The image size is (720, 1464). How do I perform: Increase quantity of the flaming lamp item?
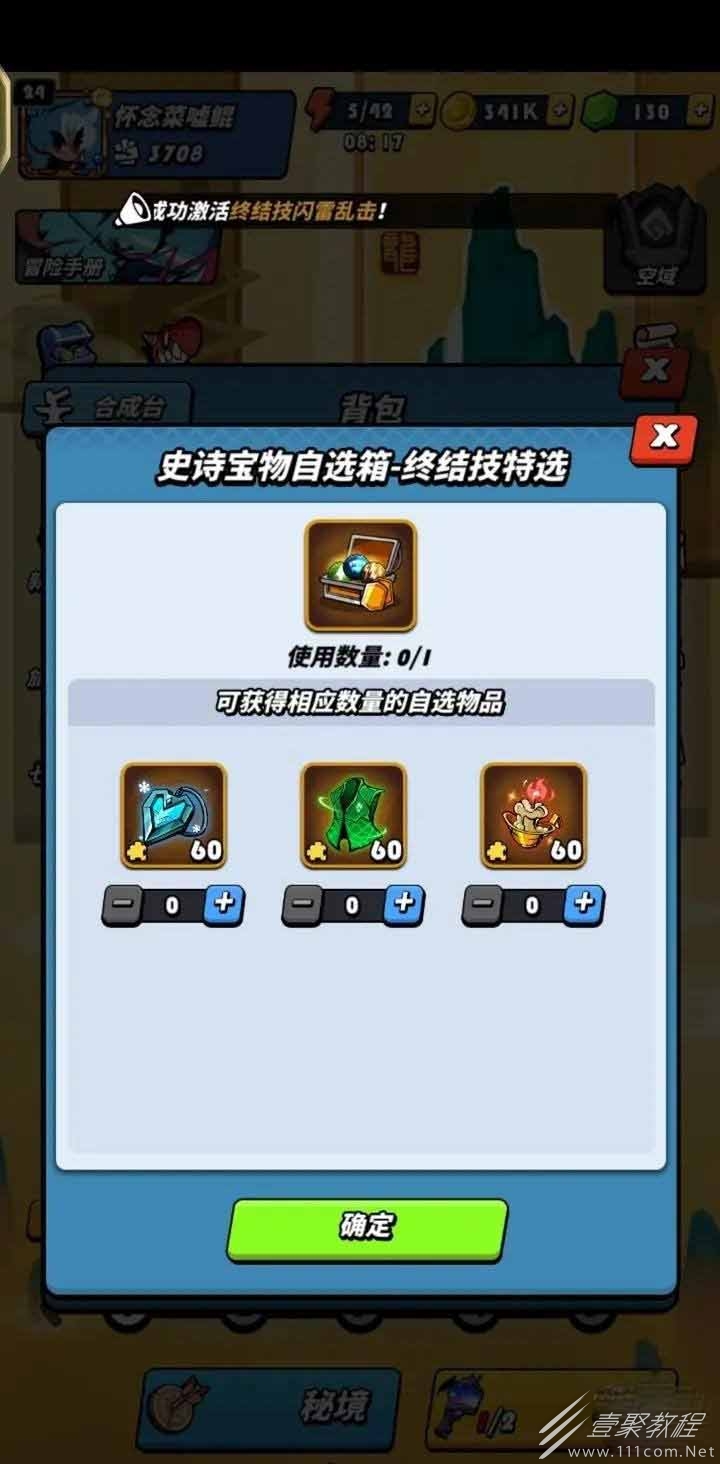(x=584, y=904)
